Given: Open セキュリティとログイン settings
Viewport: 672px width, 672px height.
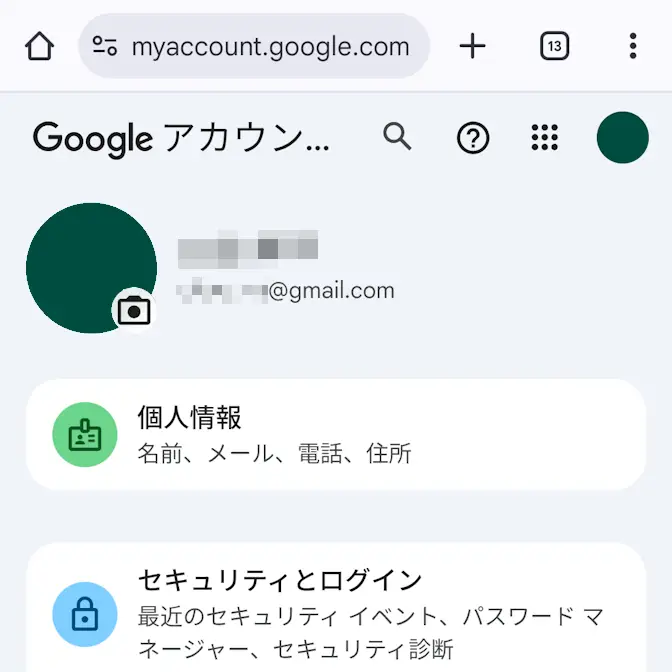Looking at the screenshot, I should click(335, 610).
